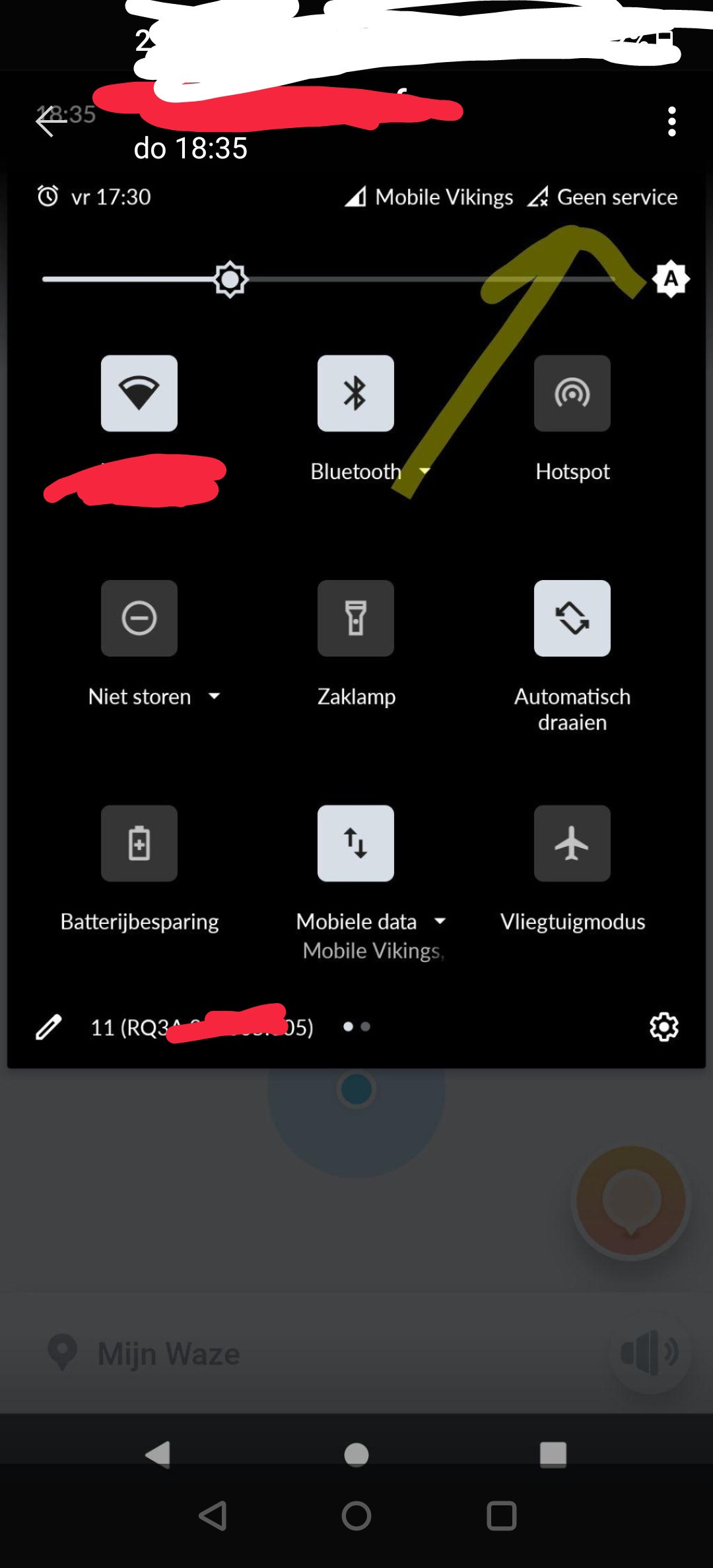The width and height of the screenshot is (713, 1568).
Task: Turn on Niet storen
Action: pos(139,618)
